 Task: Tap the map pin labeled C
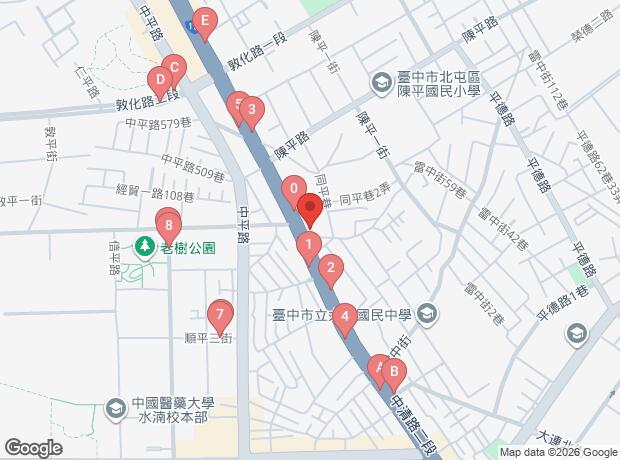pyautogui.click(x=172, y=70)
